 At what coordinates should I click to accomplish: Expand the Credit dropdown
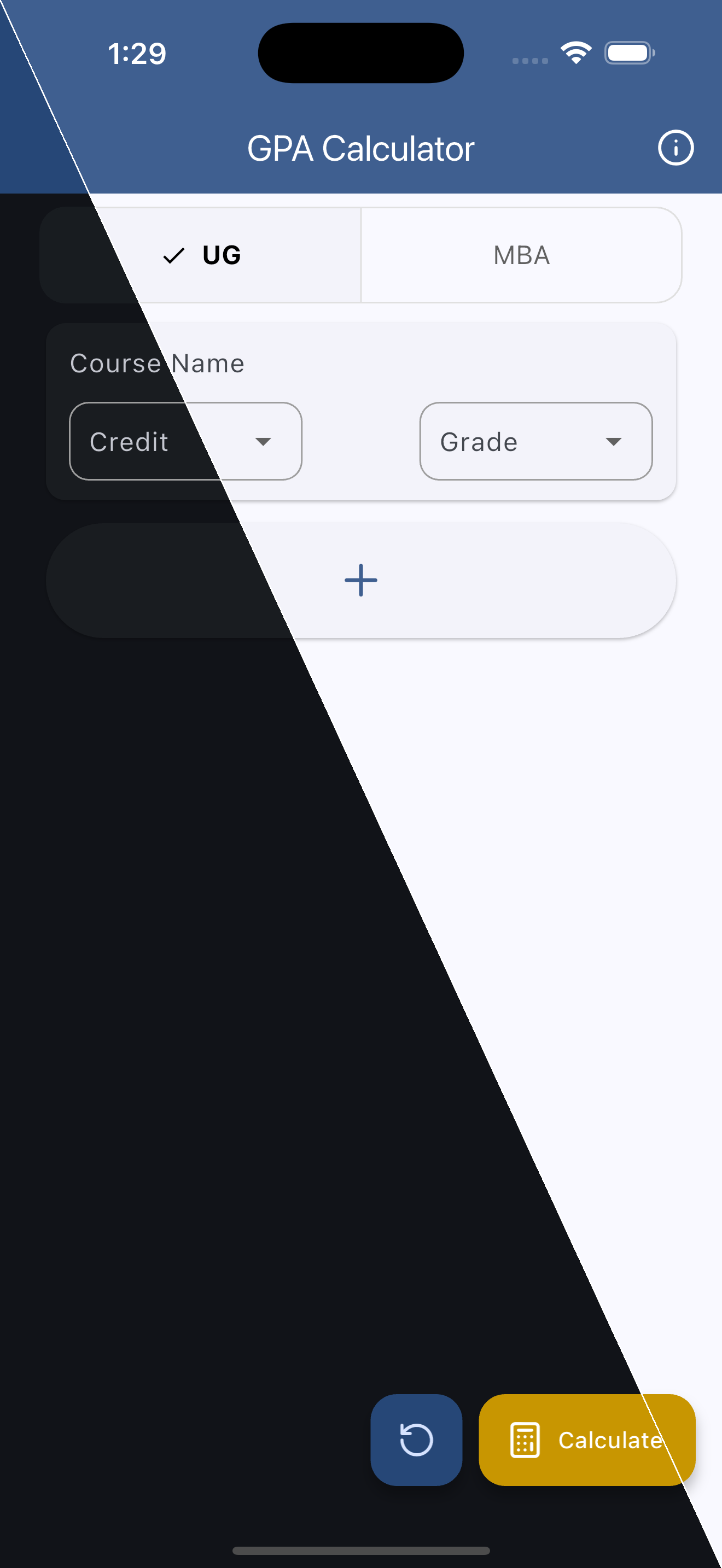[x=185, y=441]
